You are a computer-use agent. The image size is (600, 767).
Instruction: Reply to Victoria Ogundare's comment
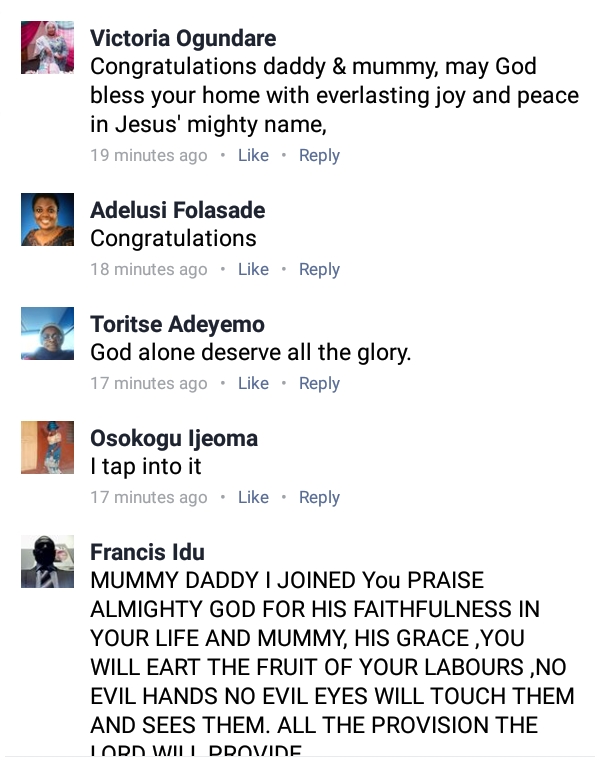click(x=319, y=155)
